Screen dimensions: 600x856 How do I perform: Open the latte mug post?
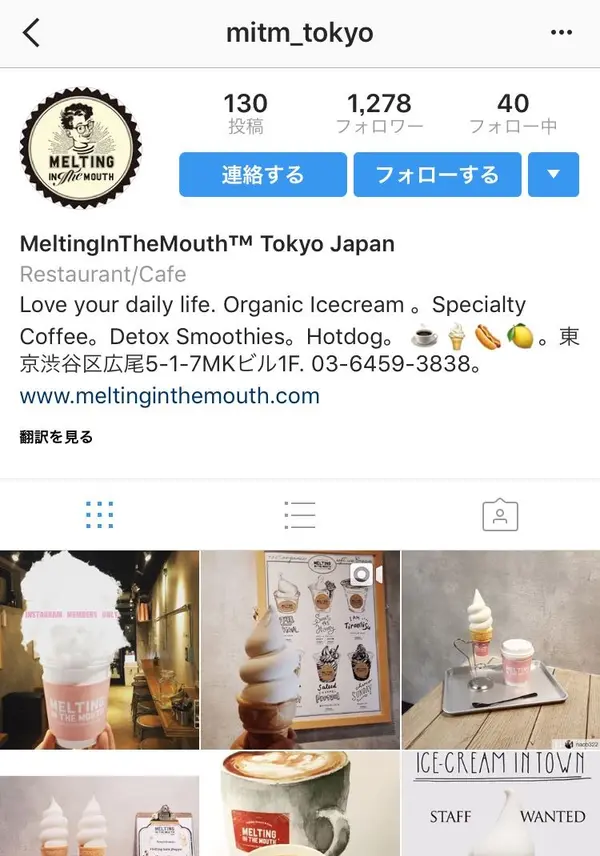(x=300, y=806)
